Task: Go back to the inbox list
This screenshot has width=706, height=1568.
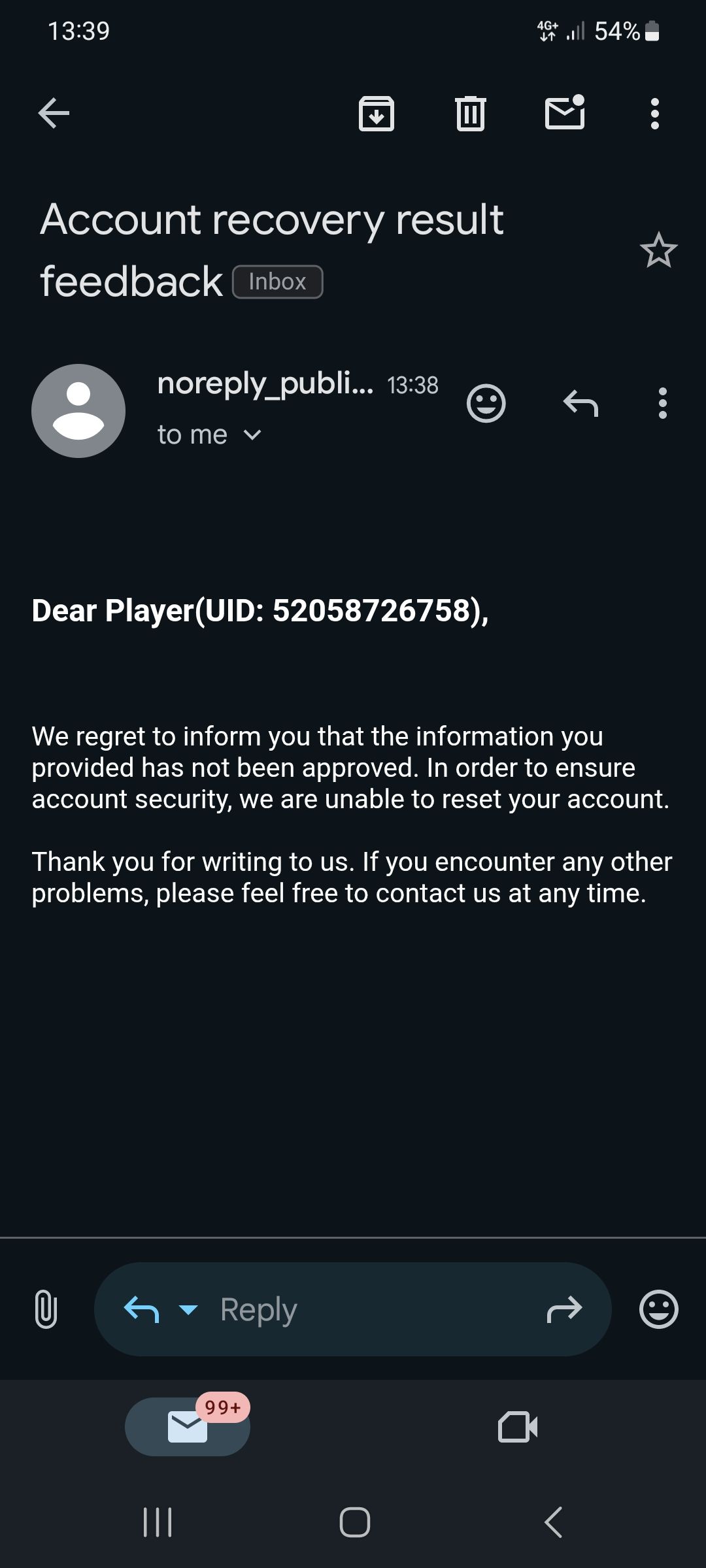Action: click(x=54, y=113)
